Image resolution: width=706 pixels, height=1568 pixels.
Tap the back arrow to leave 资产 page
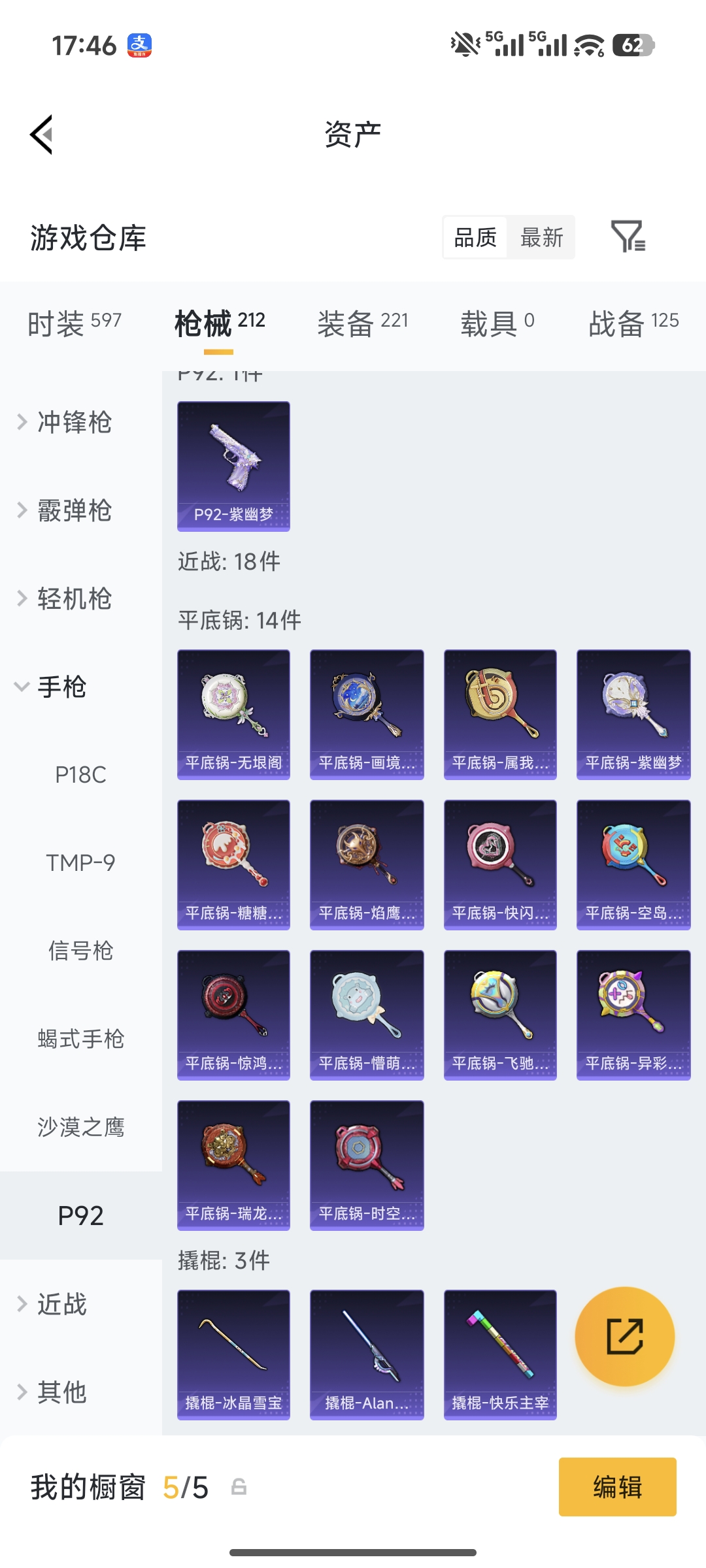coord(41,134)
